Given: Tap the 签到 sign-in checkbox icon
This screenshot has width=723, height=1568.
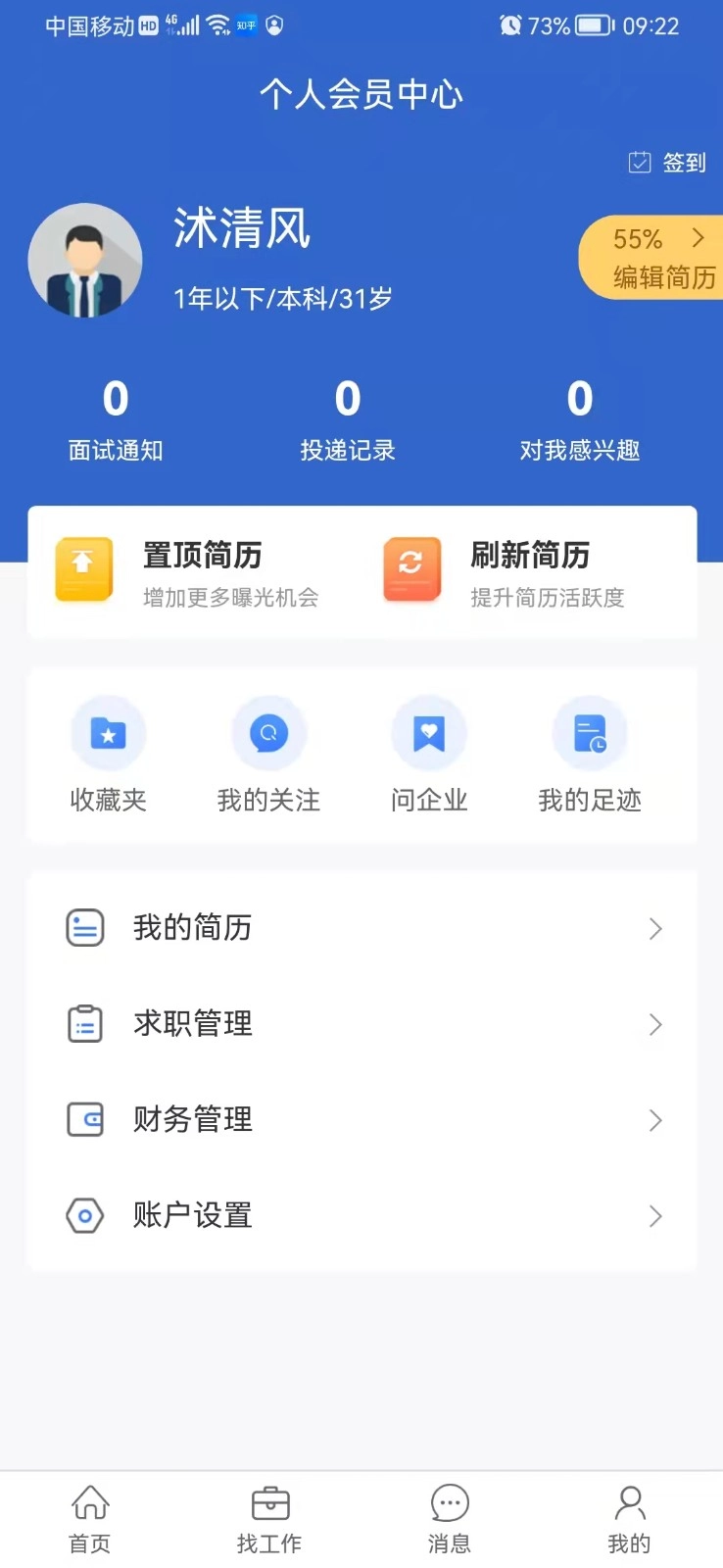Looking at the screenshot, I should pos(642,162).
